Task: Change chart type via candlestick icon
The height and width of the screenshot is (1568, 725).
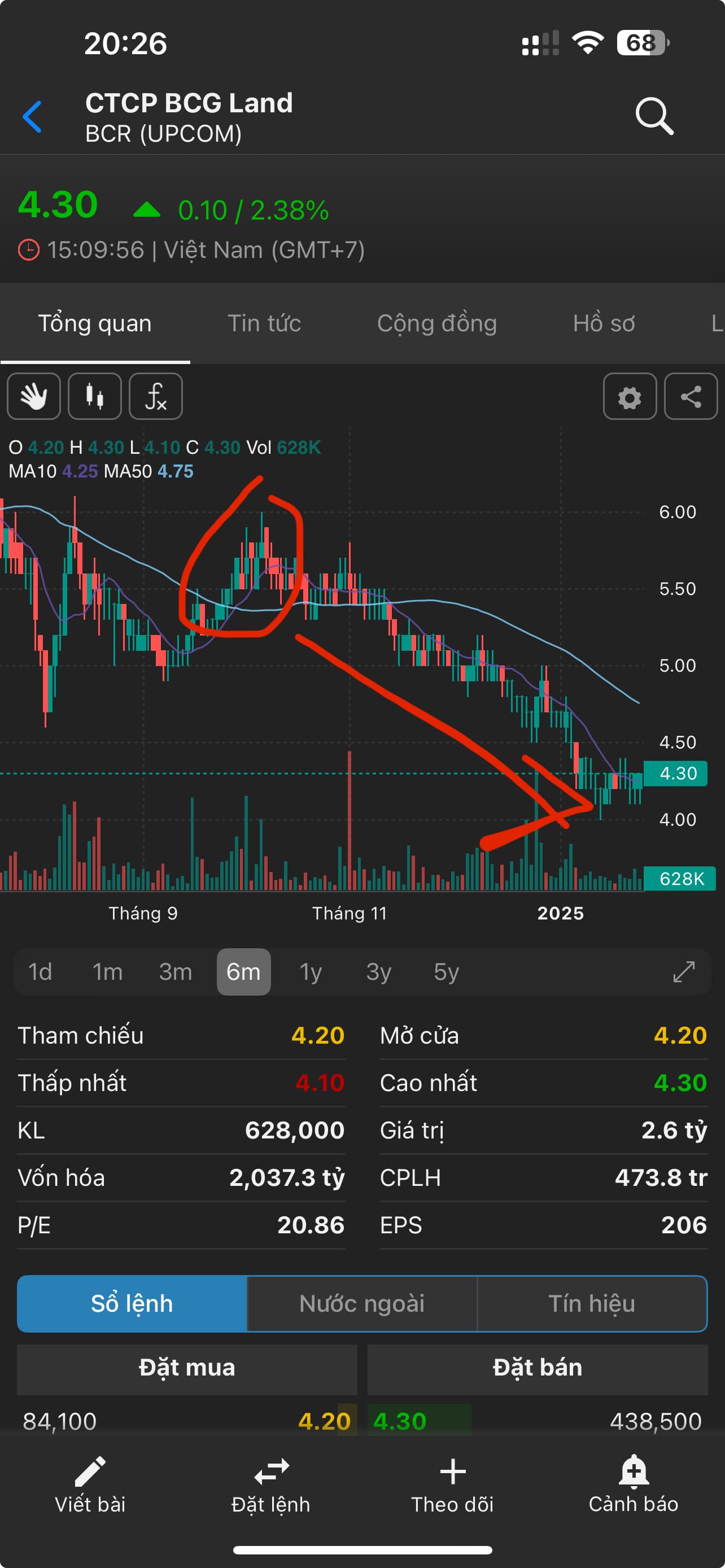Action: coord(95,397)
